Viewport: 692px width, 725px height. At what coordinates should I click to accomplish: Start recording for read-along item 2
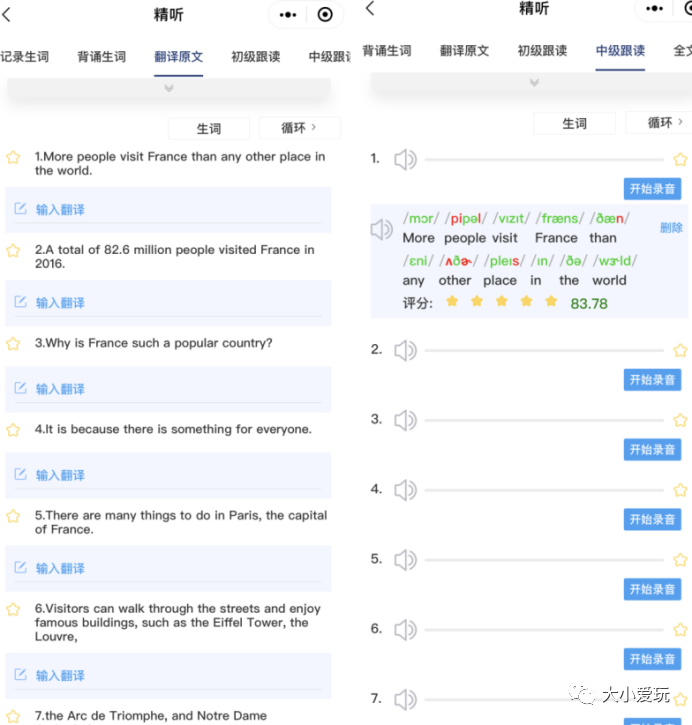pos(652,380)
